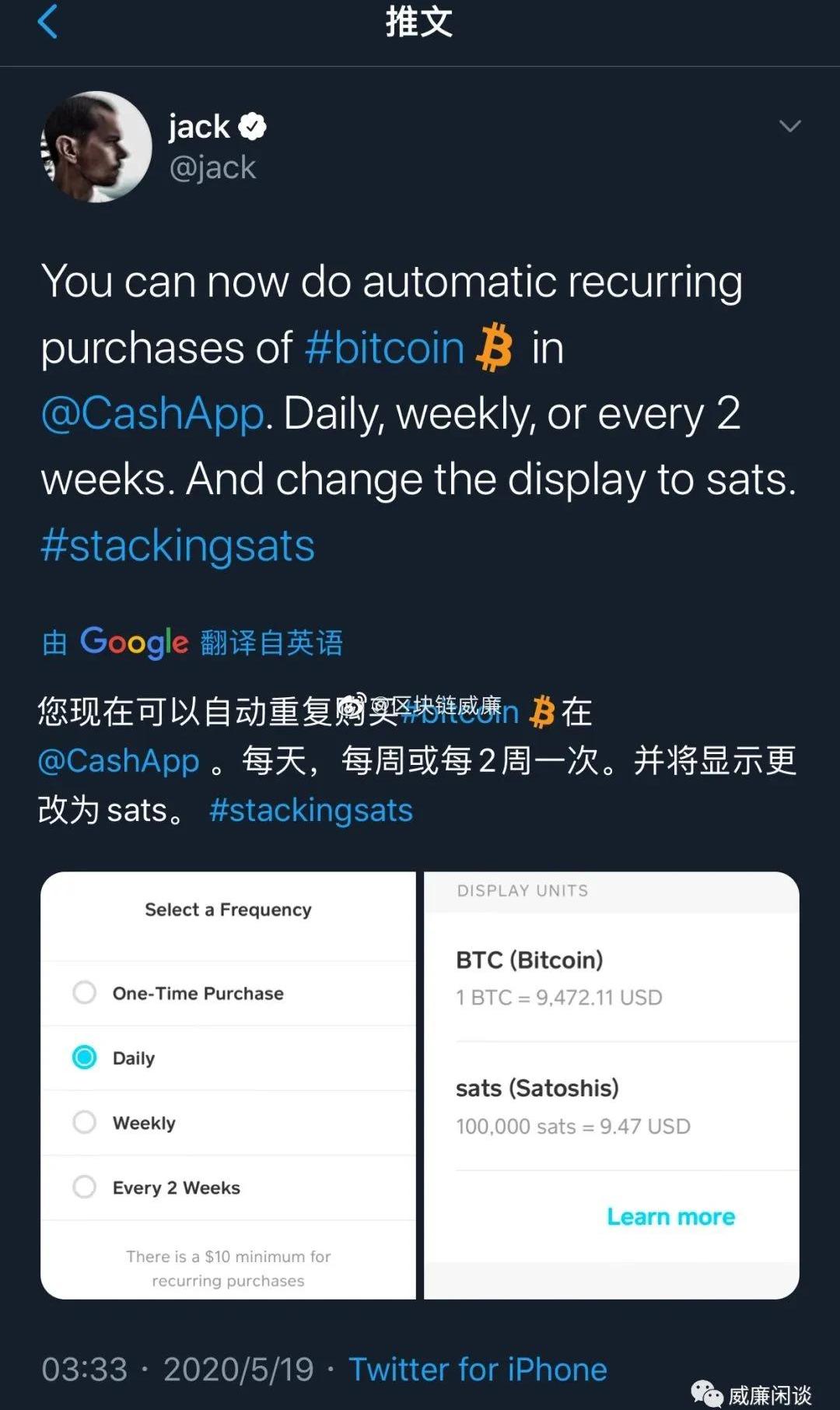This screenshot has height=1410, width=840.
Task: Go back using the top-left arrow
Action: [x=48, y=22]
